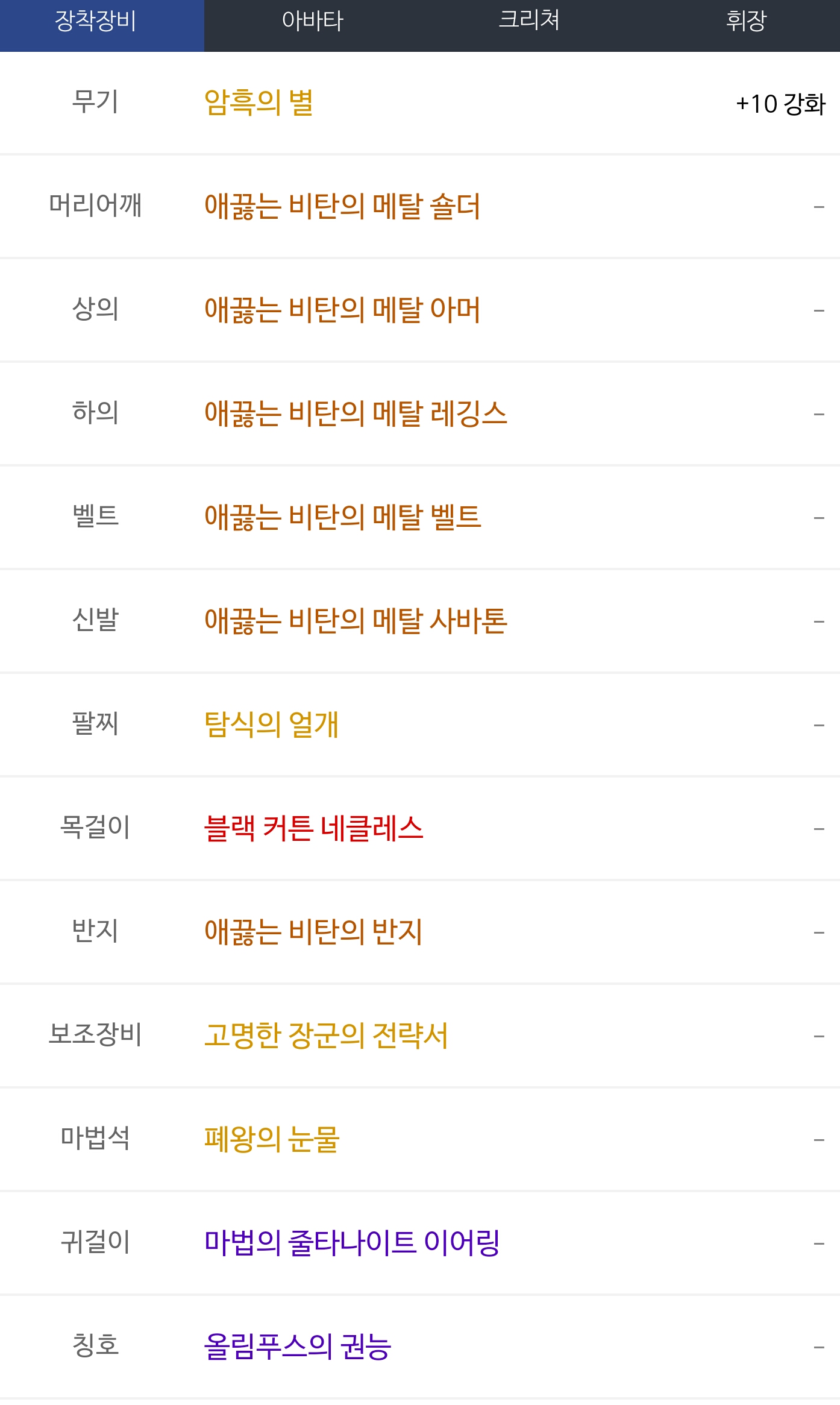View title 올림푸스의 권능

(x=298, y=1347)
